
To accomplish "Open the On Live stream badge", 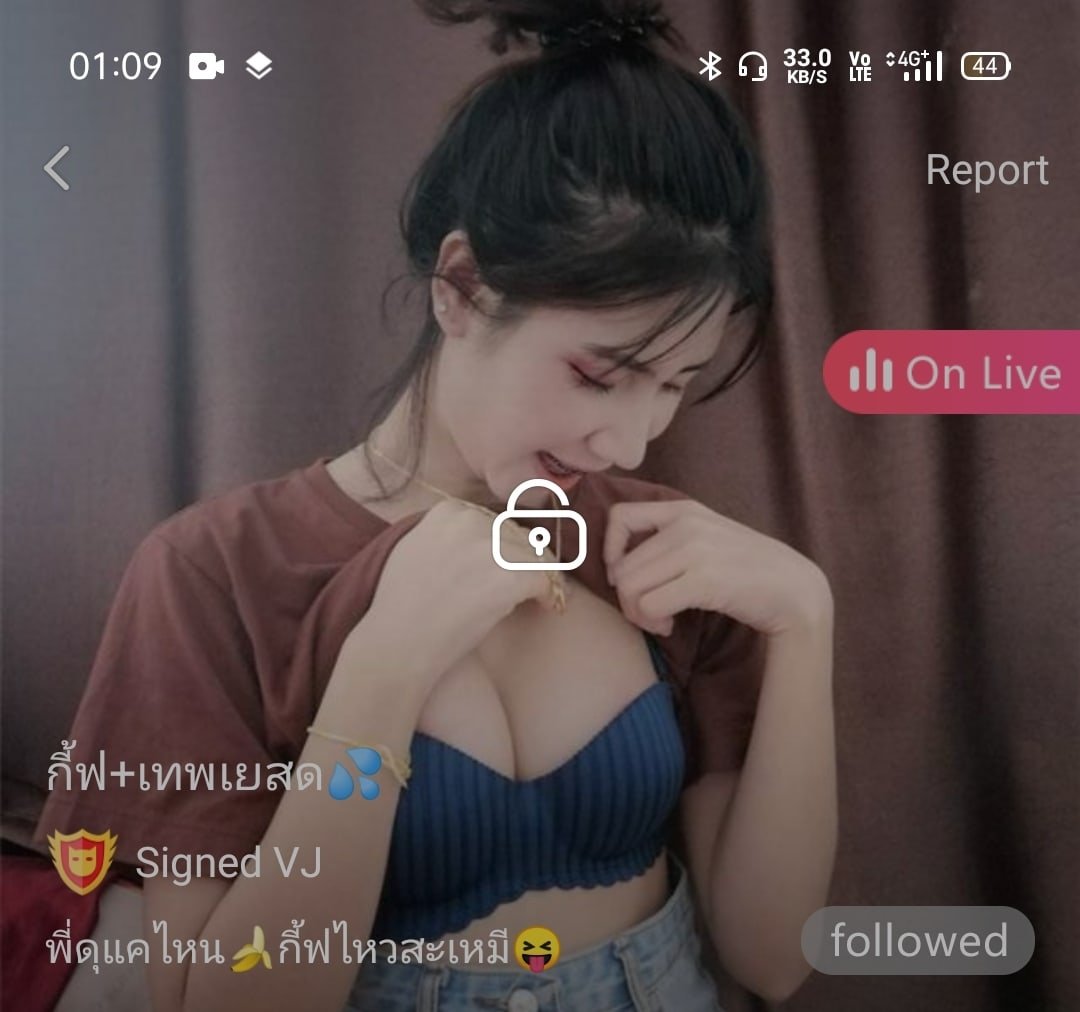I will click(x=953, y=373).
